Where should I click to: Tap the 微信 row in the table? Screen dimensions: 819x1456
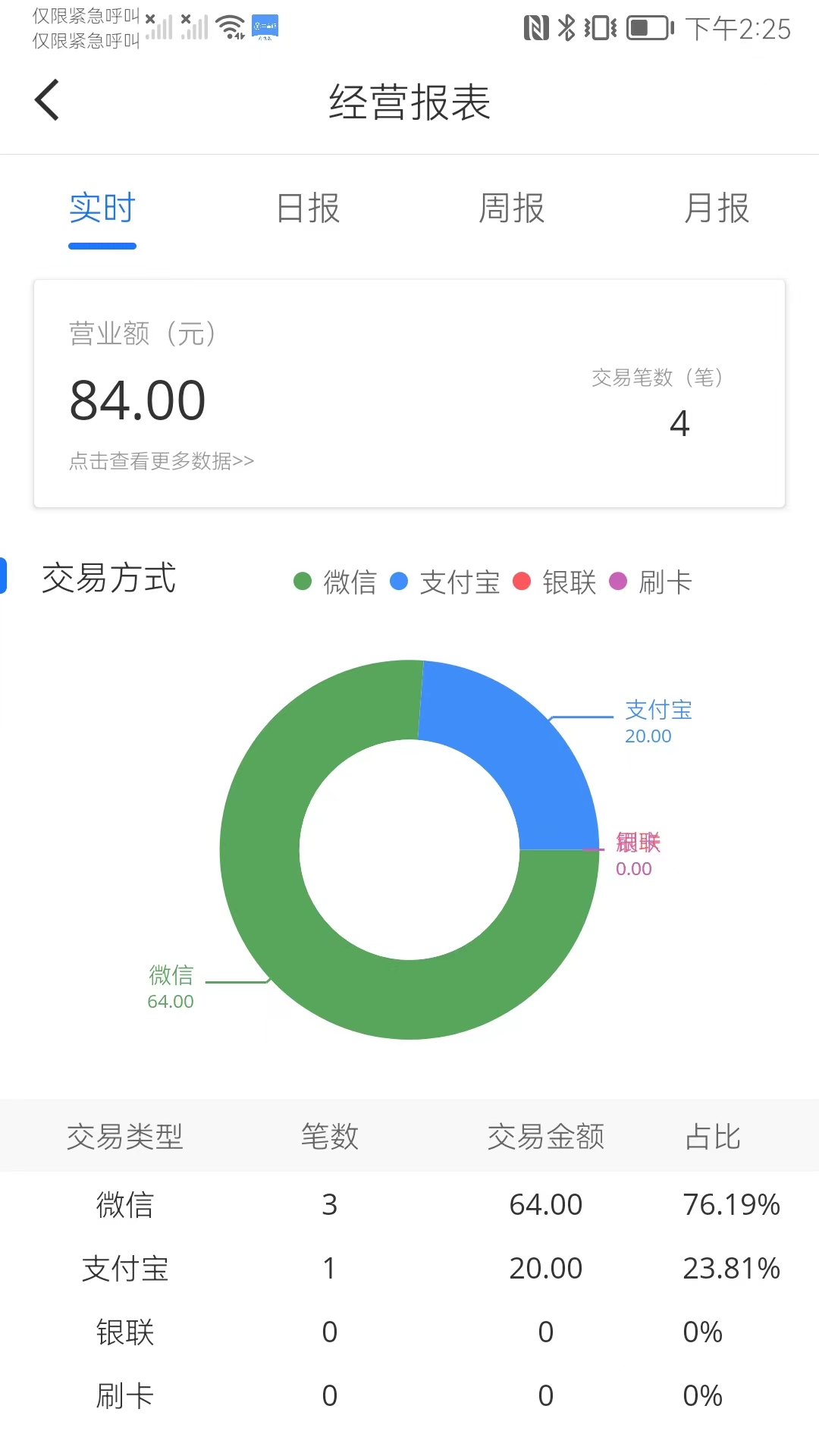124,1204
